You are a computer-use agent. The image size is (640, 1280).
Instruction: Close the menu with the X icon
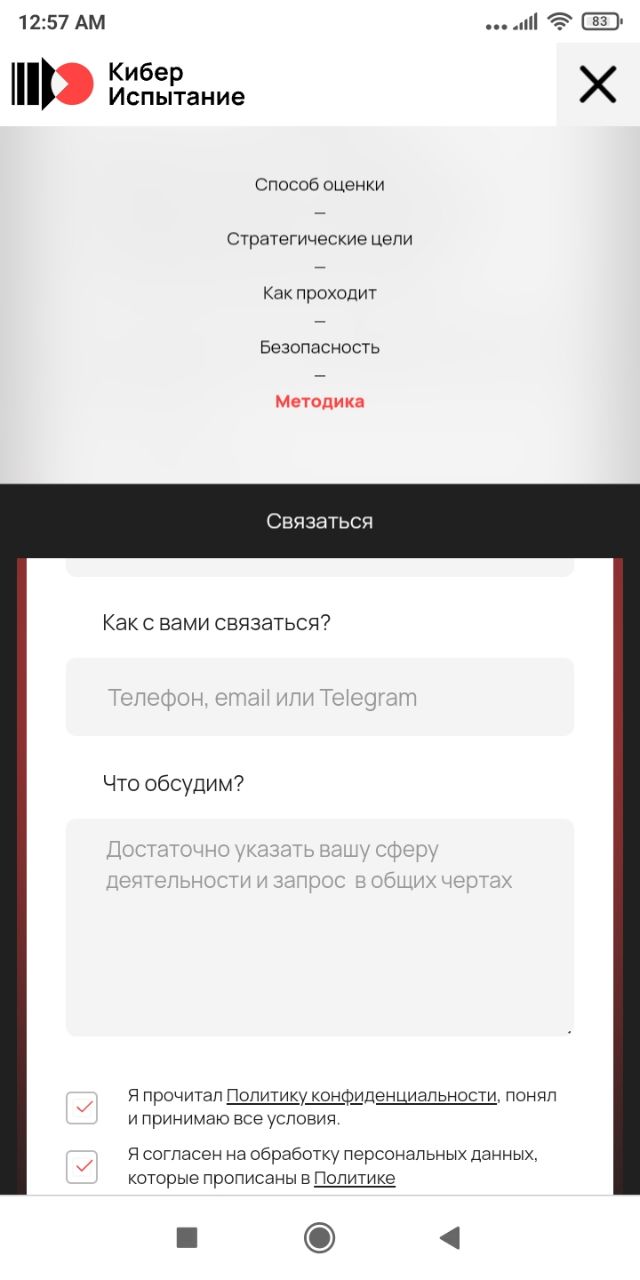[597, 85]
